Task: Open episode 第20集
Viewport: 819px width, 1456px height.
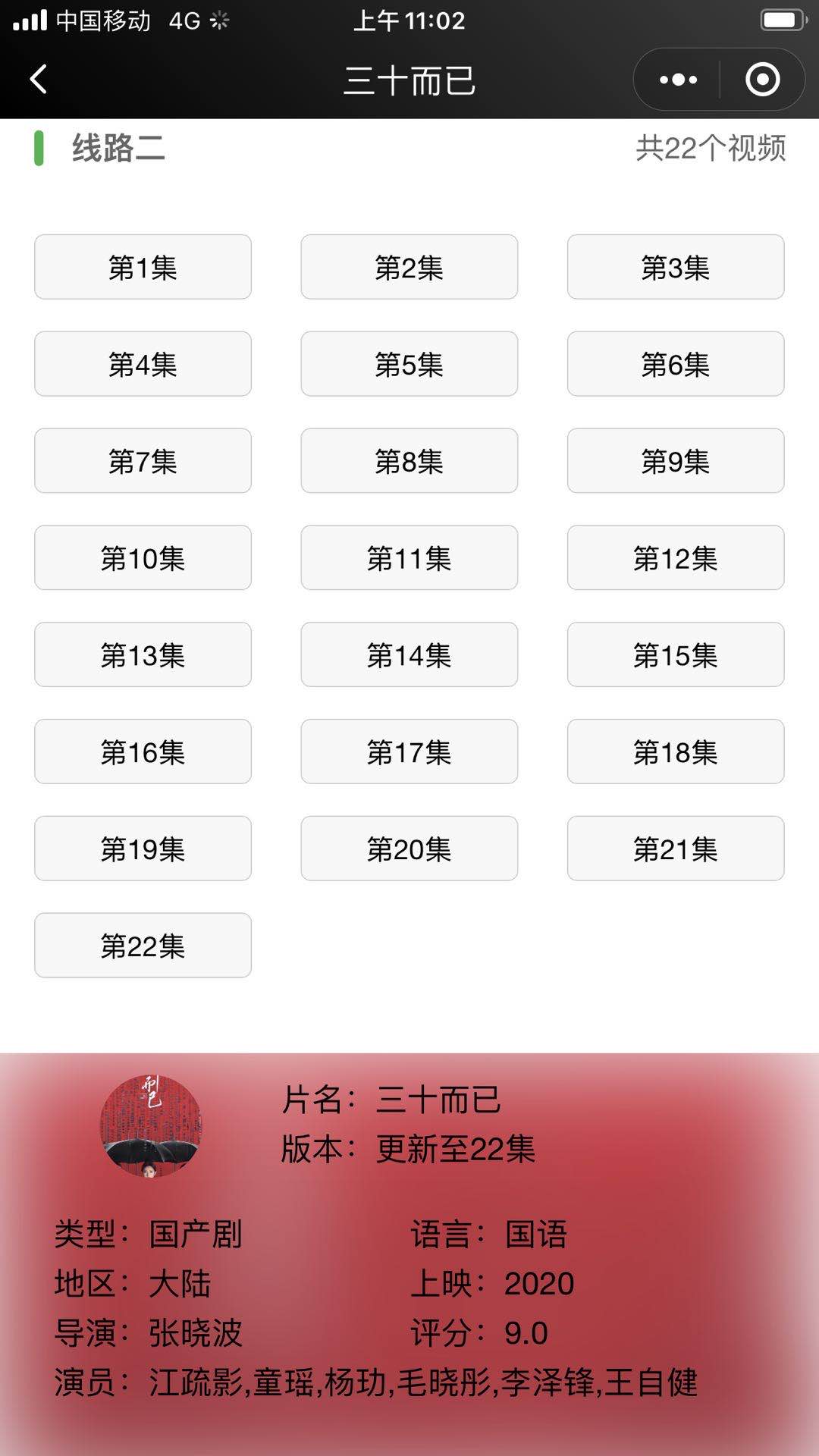Action: point(409,849)
